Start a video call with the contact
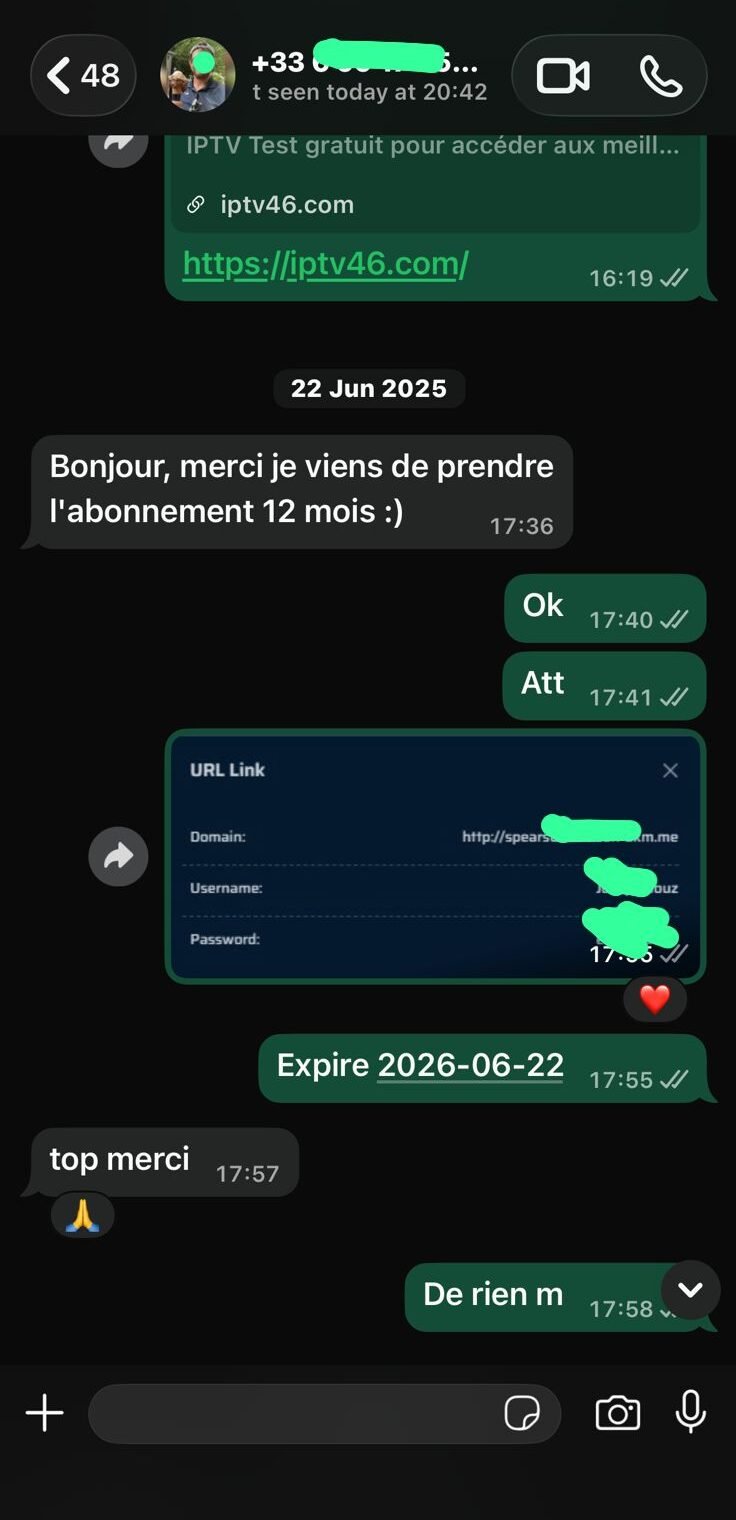 click(562, 75)
